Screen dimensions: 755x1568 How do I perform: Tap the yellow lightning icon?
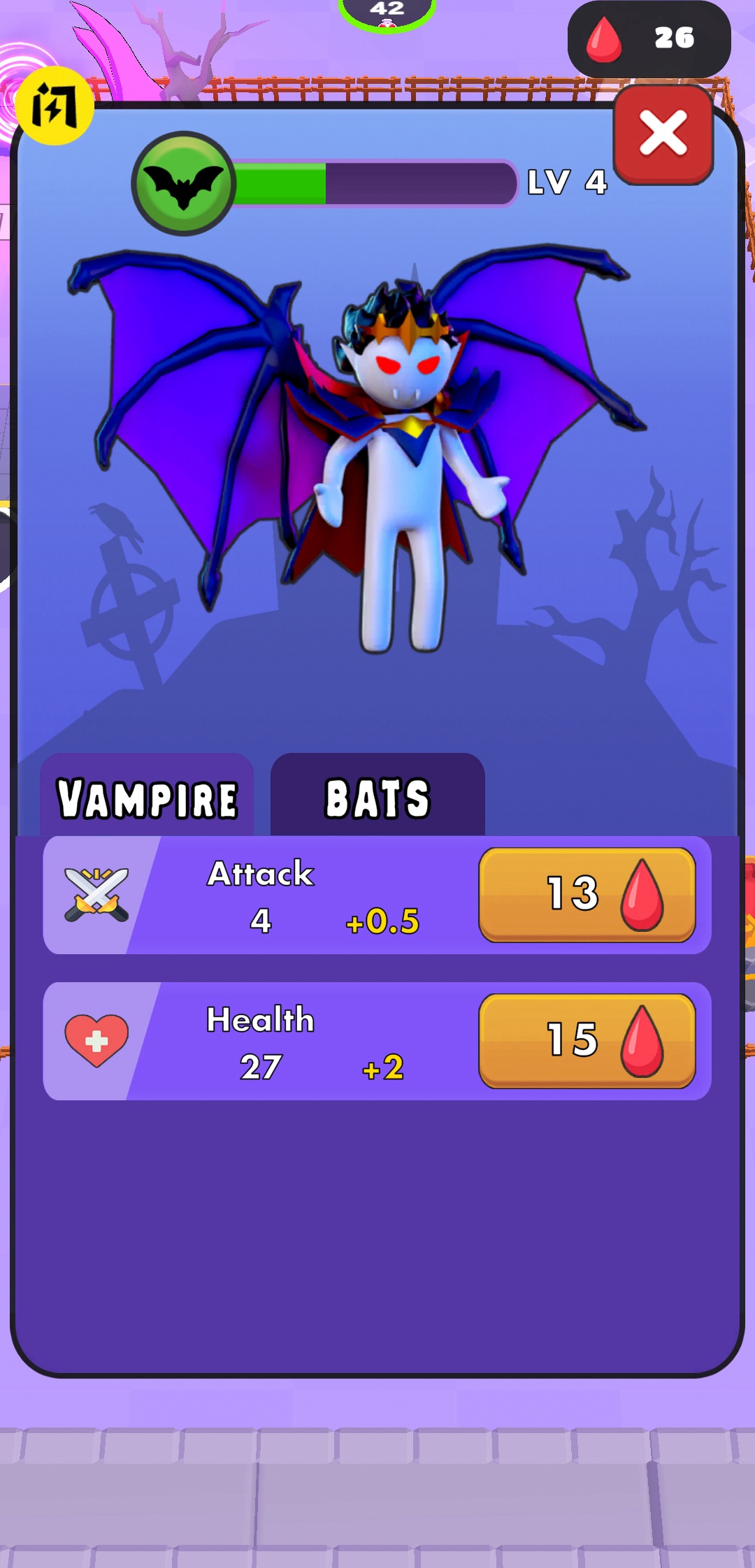pos(54,106)
